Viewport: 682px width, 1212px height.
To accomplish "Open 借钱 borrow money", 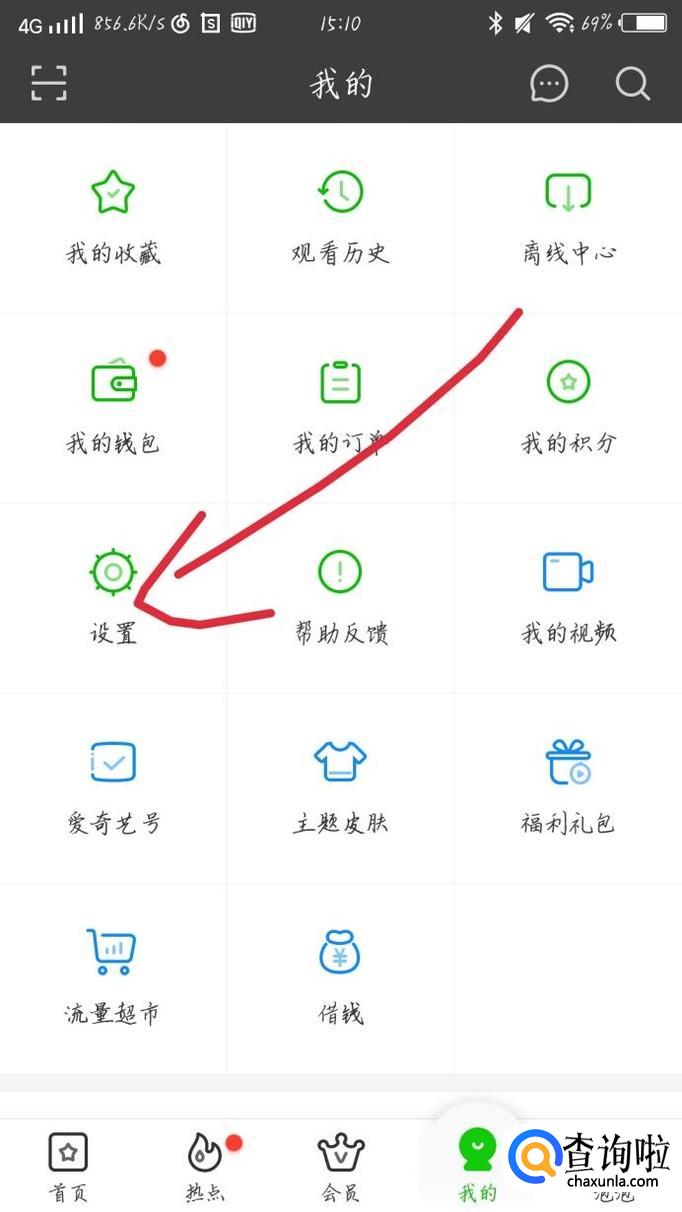I will click(x=340, y=977).
